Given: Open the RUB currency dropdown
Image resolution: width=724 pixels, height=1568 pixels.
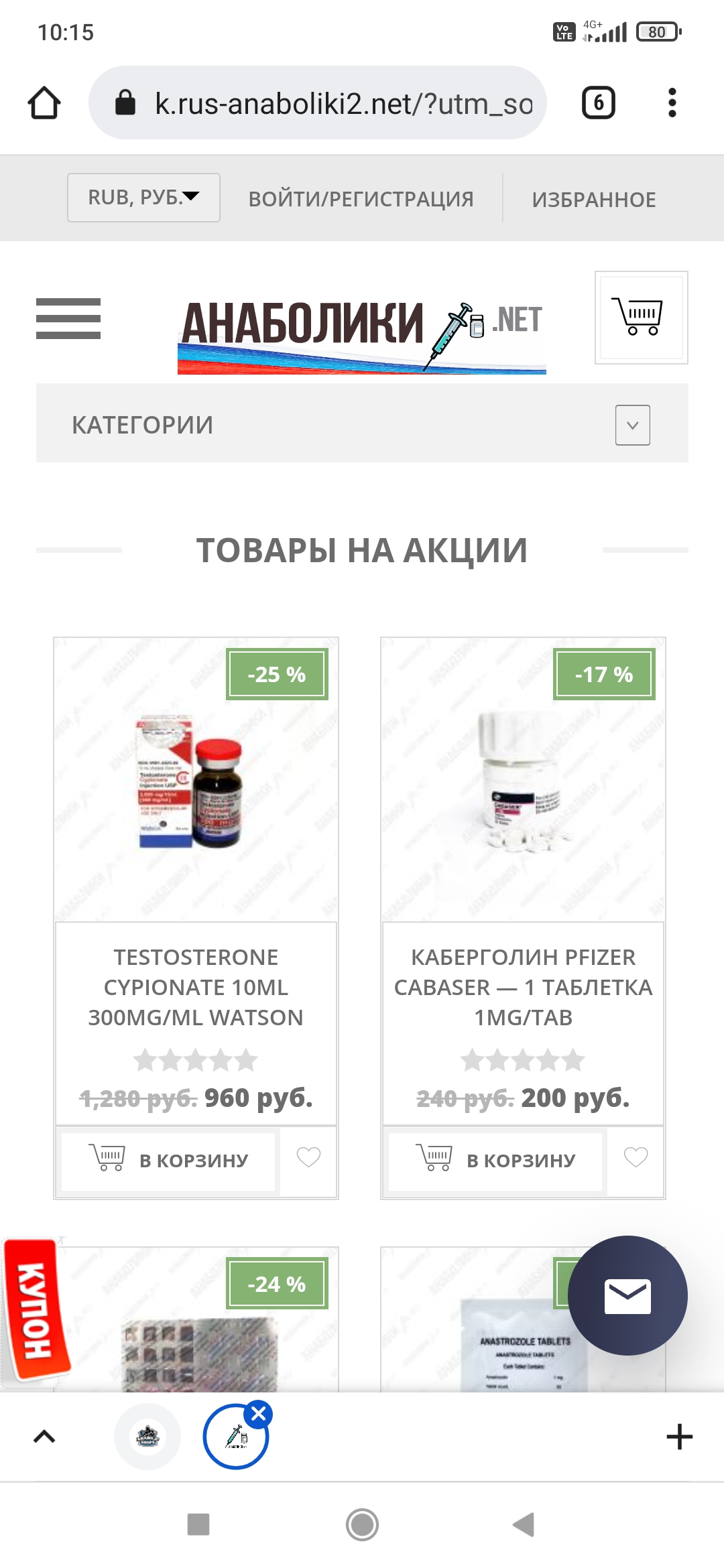Looking at the screenshot, I should pyautogui.click(x=143, y=198).
